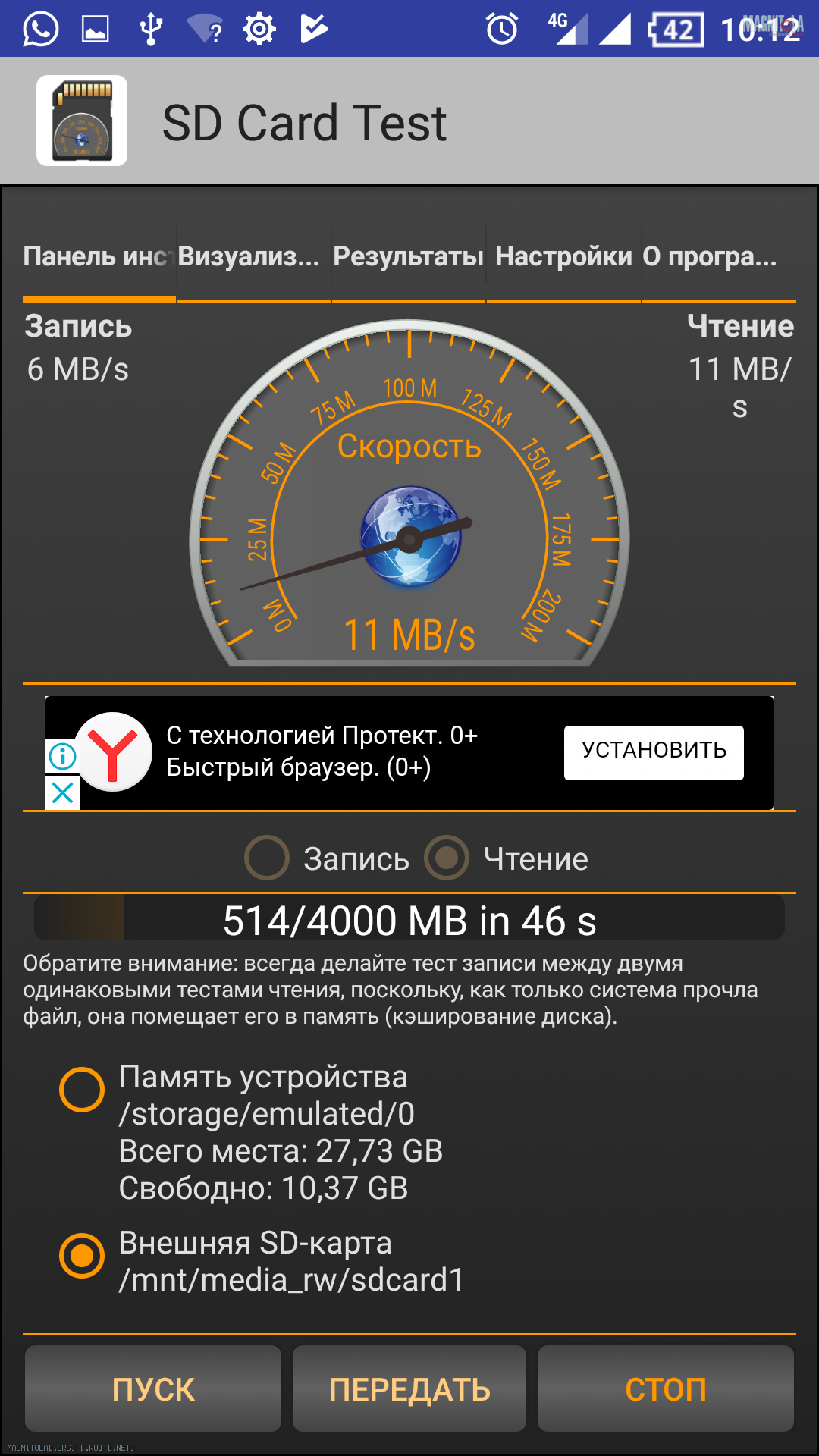Switch to the Визуализ... tab
This screenshot has height=1456, width=819.
pos(253,257)
